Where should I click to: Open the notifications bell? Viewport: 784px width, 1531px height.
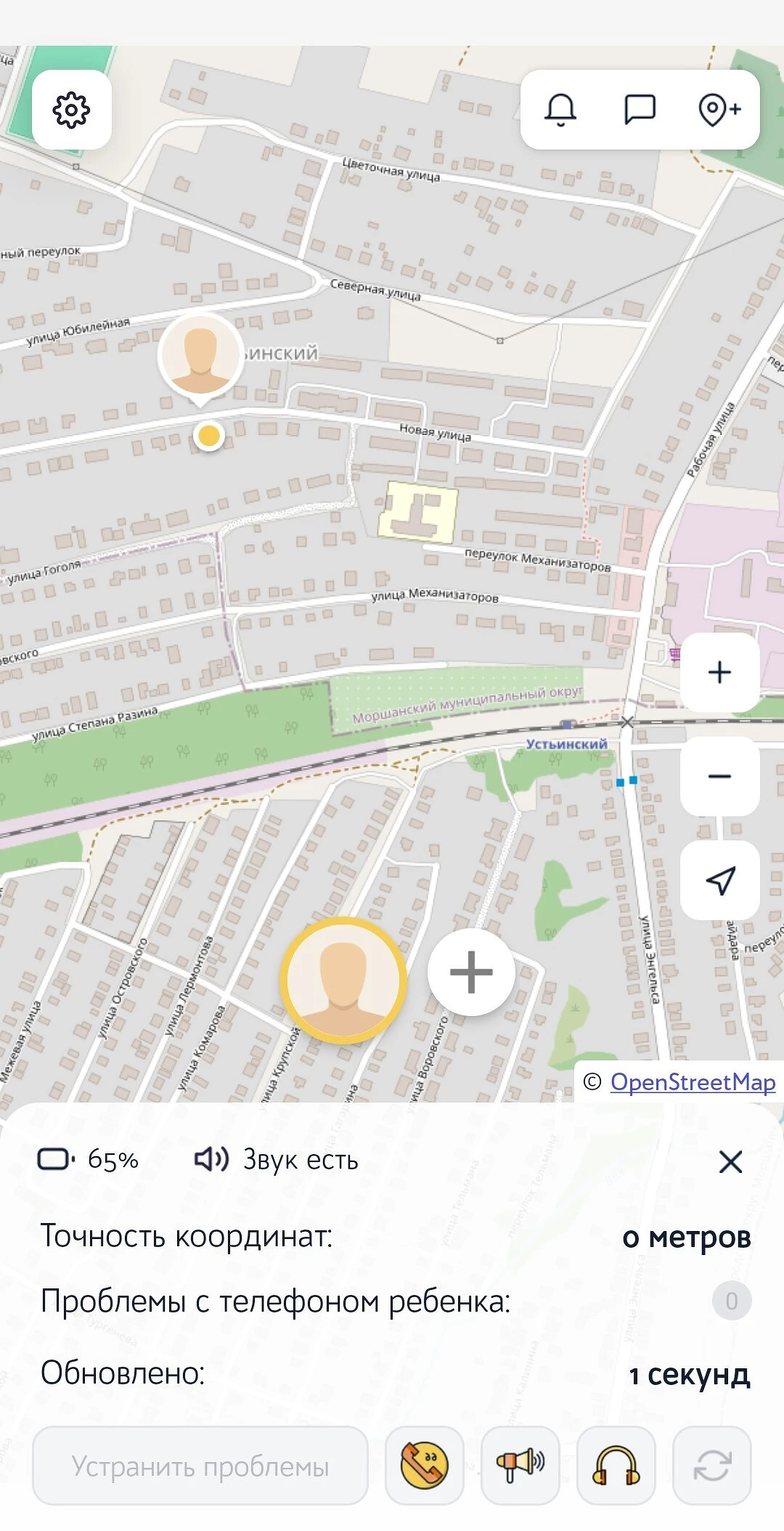560,110
